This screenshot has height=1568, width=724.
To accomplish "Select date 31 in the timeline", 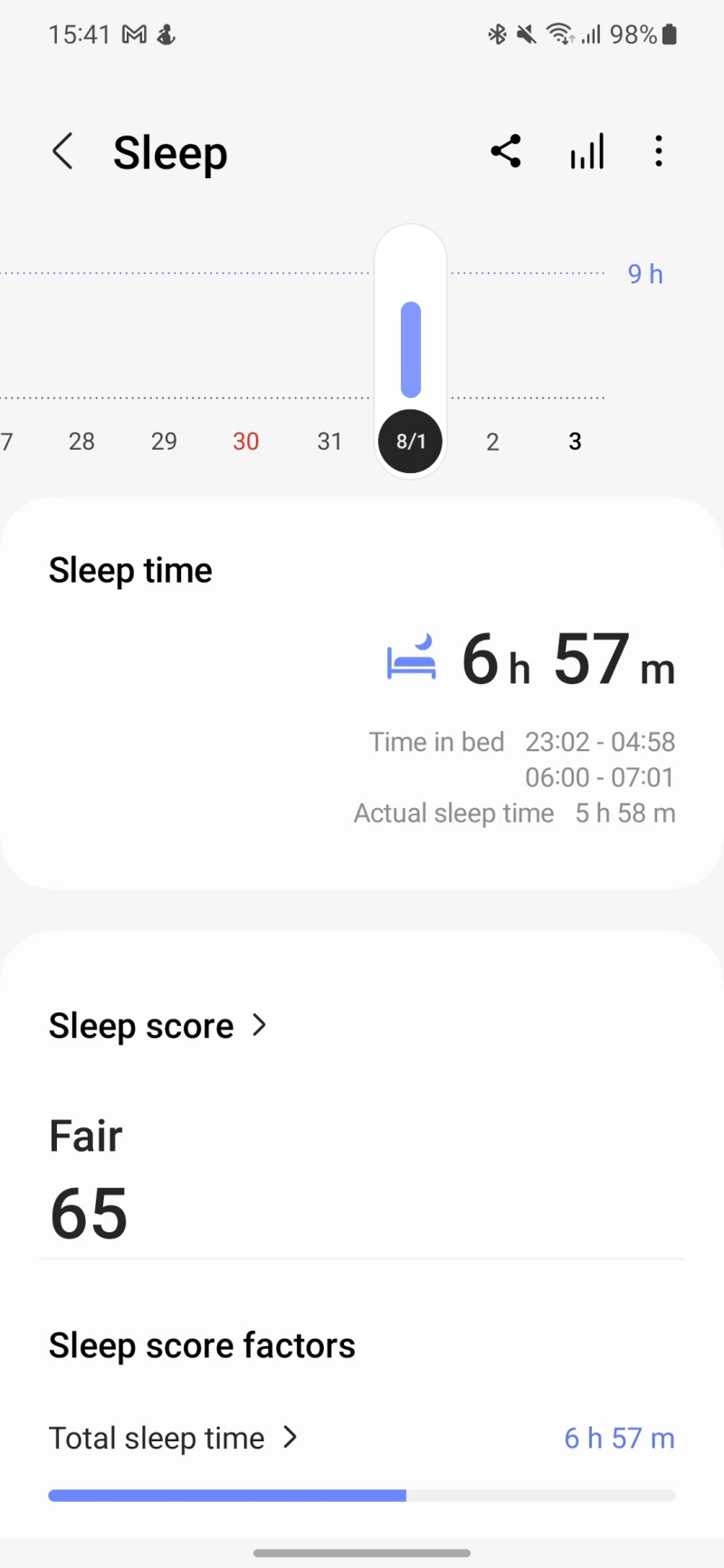I will tap(329, 442).
